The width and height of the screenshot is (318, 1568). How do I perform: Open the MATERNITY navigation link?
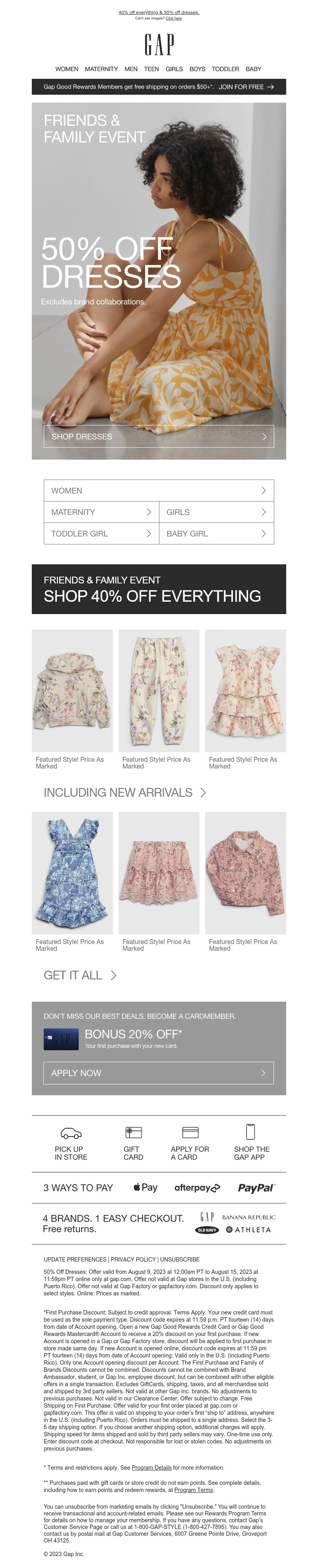point(101,69)
